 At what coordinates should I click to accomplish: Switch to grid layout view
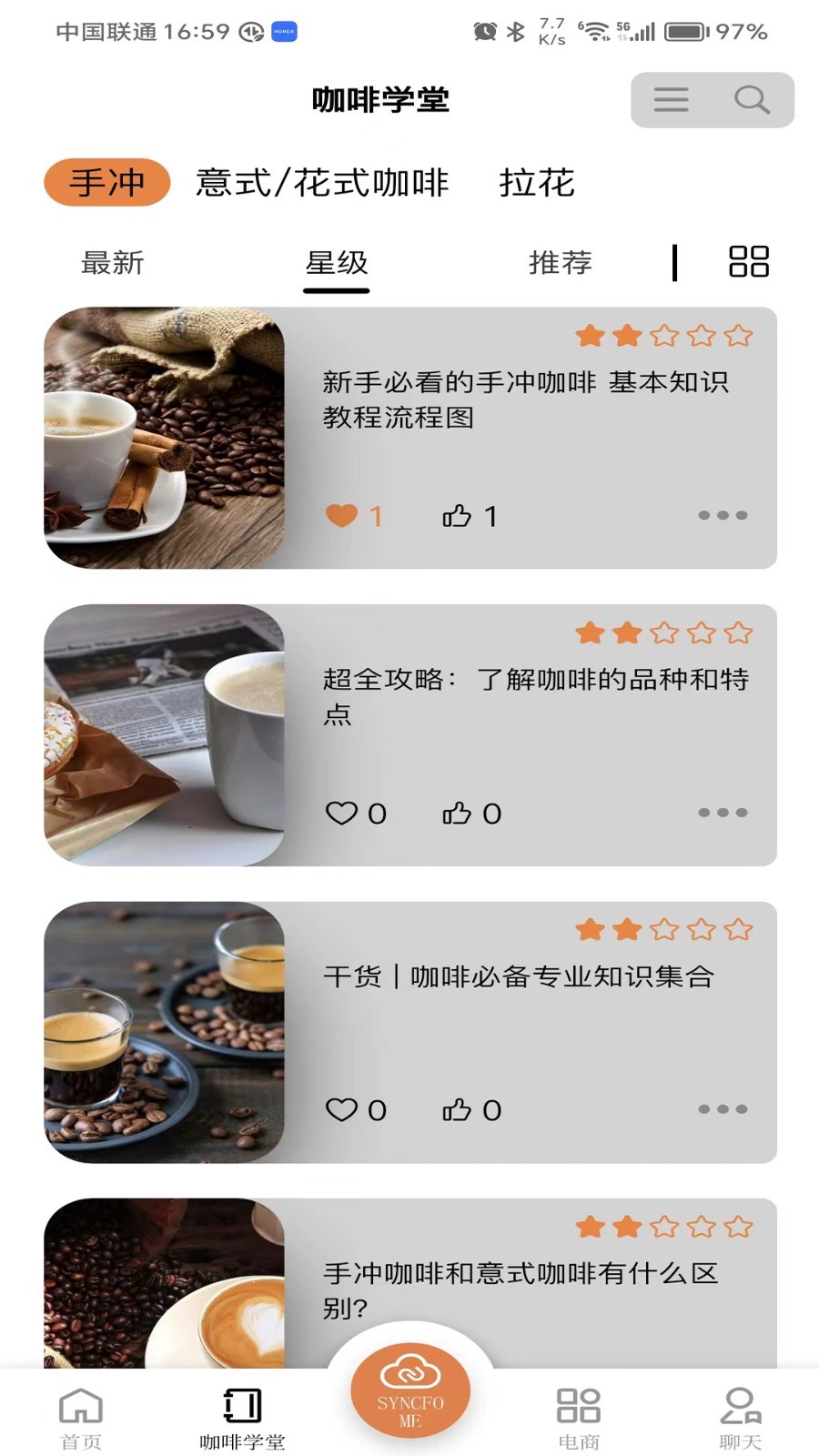point(749,262)
